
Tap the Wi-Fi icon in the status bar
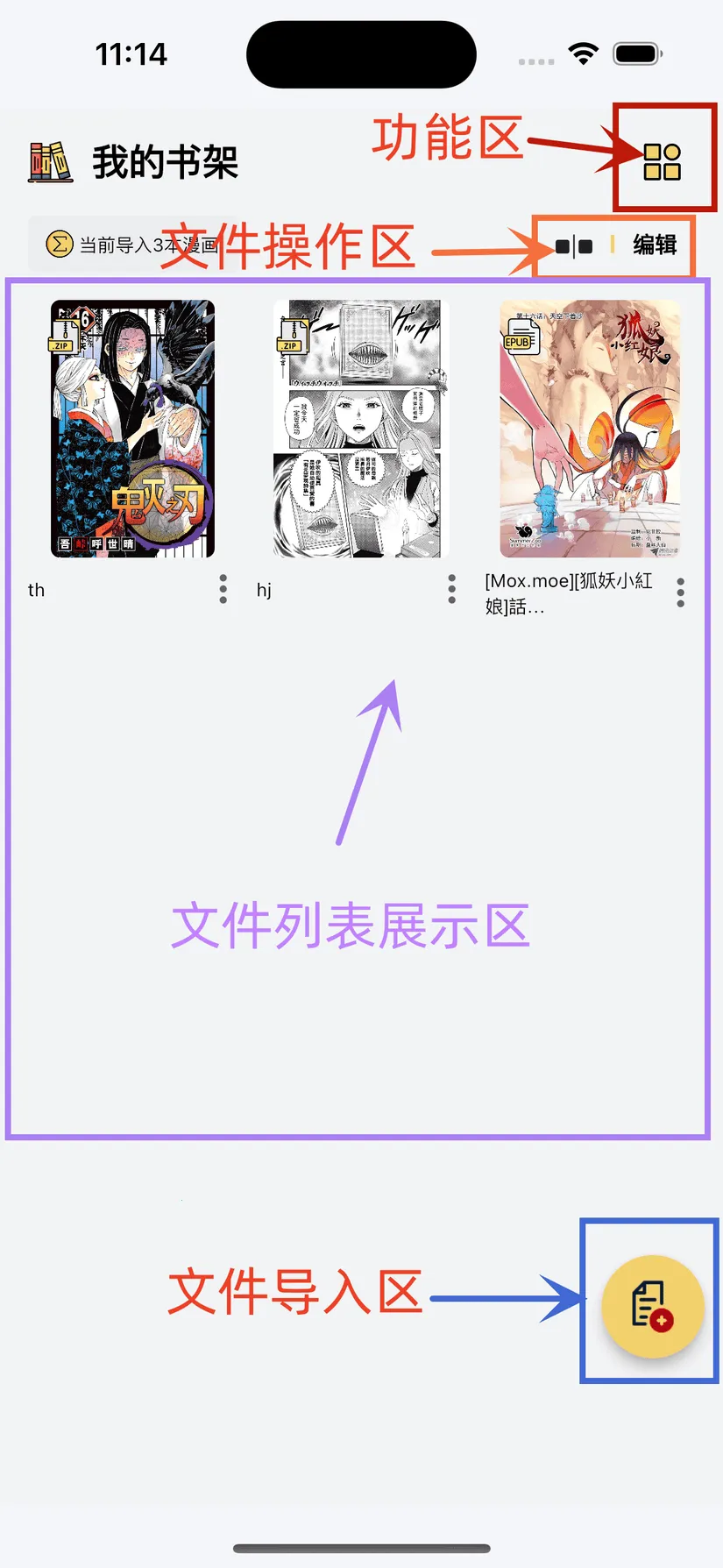pyautogui.click(x=583, y=53)
